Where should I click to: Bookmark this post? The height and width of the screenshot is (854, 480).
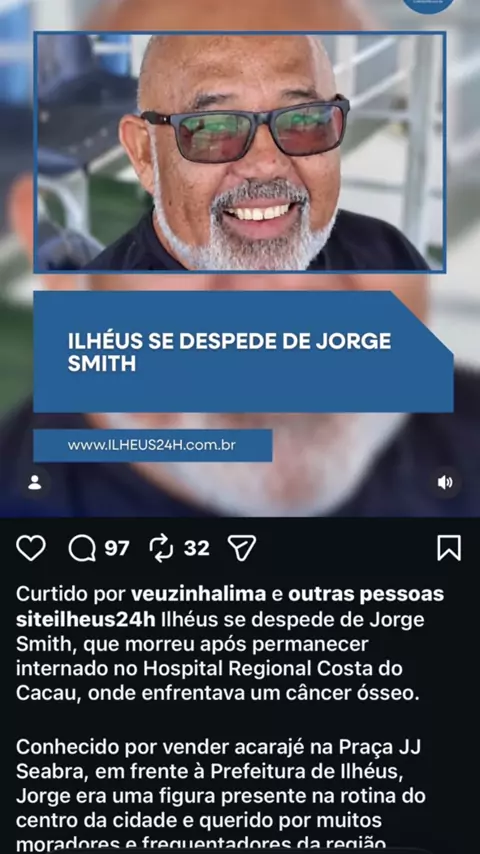click(449, 548)
